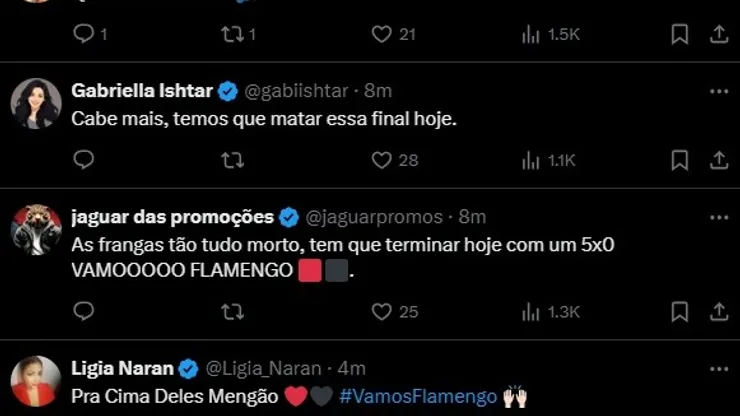Bookmark Gabriella Ishtar's tweet
The height and width of the screenshot is (416, 740).
(x=680, y=159)
